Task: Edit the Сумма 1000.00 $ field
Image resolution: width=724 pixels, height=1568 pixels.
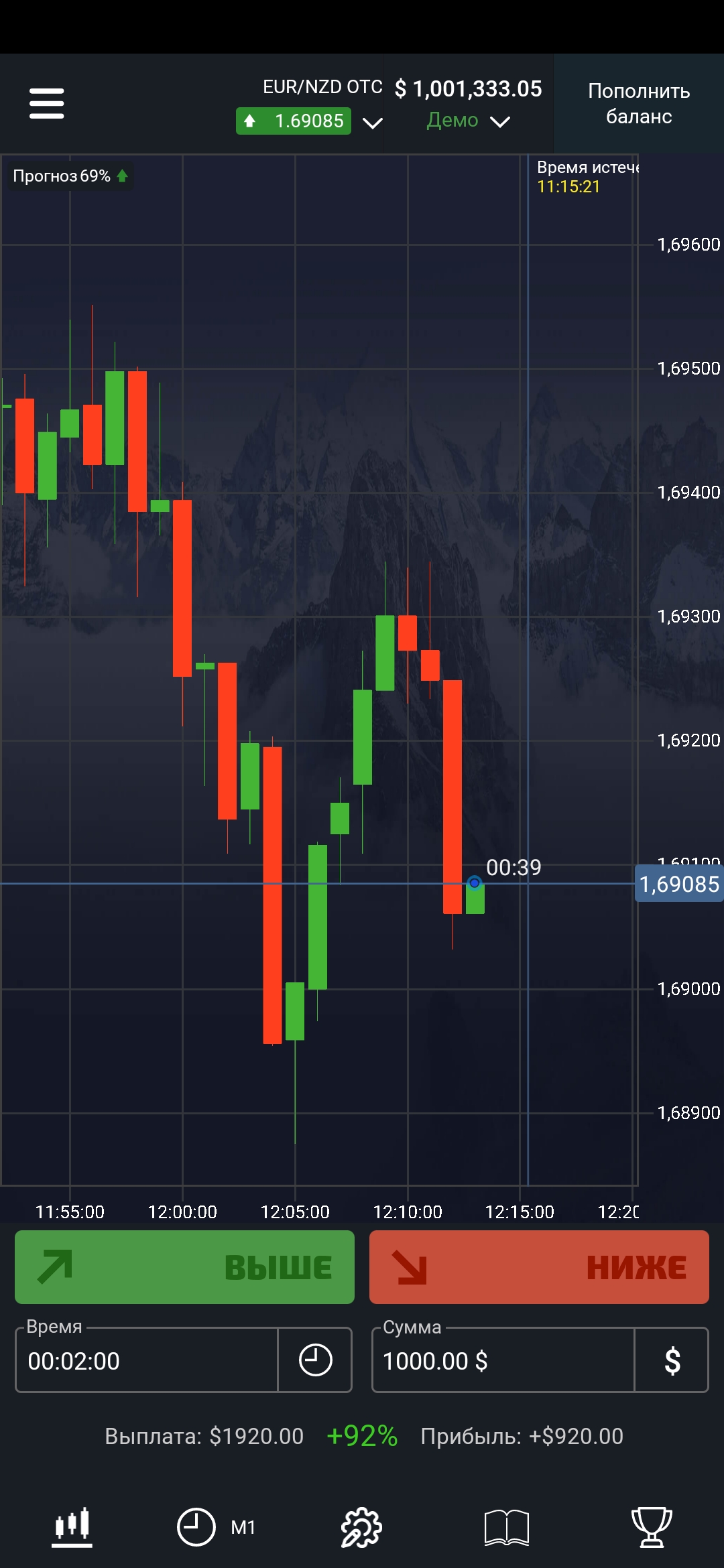Action: 503,1360
